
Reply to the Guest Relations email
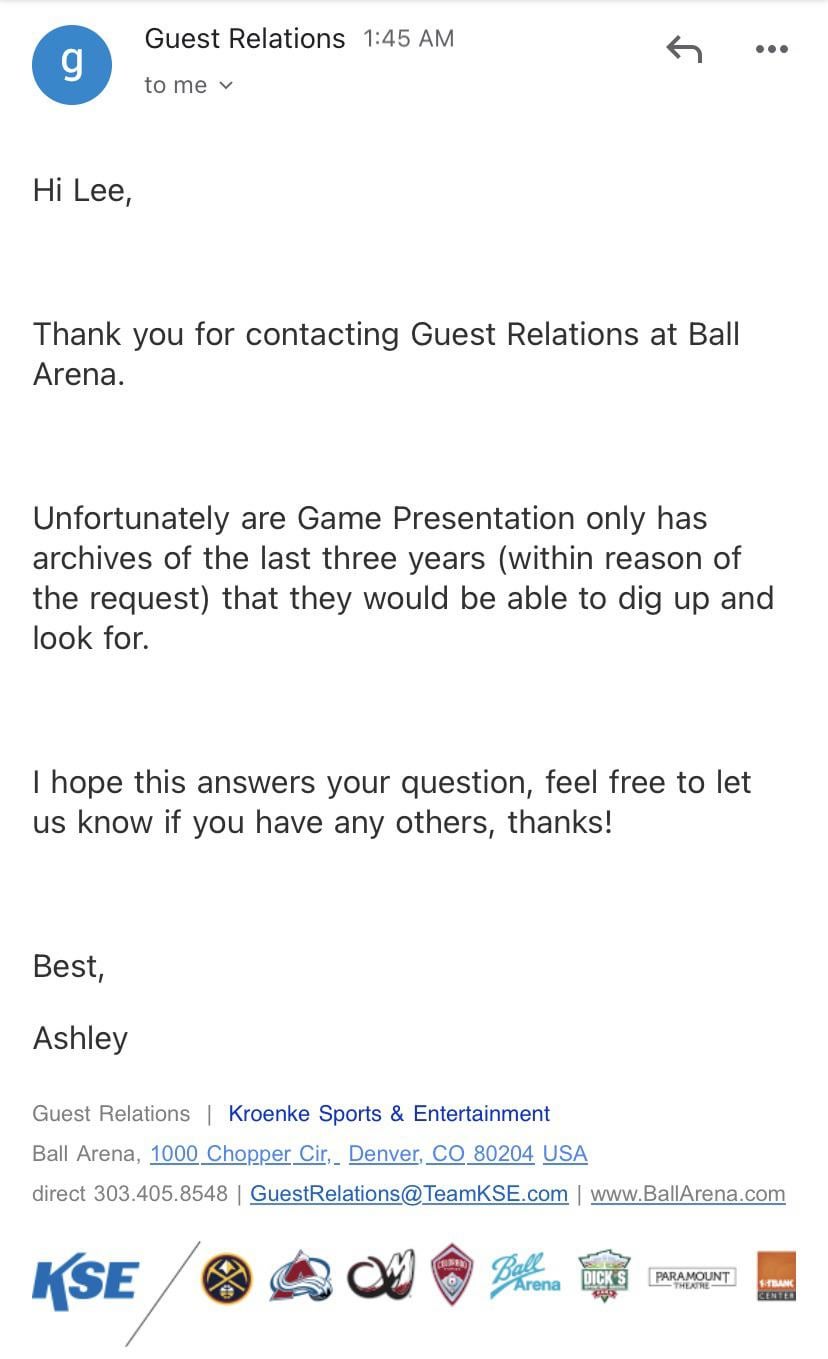pyautogui.click(x=684, y=49)
